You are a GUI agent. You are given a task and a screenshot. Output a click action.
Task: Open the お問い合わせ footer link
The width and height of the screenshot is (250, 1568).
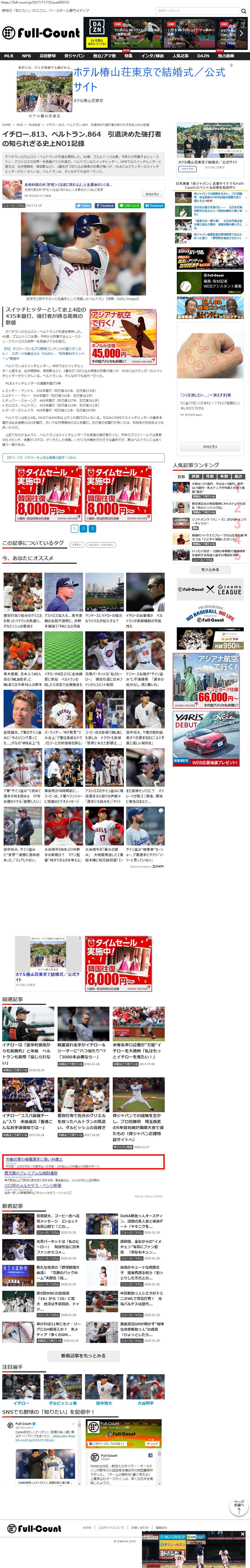pos(140,1528)
